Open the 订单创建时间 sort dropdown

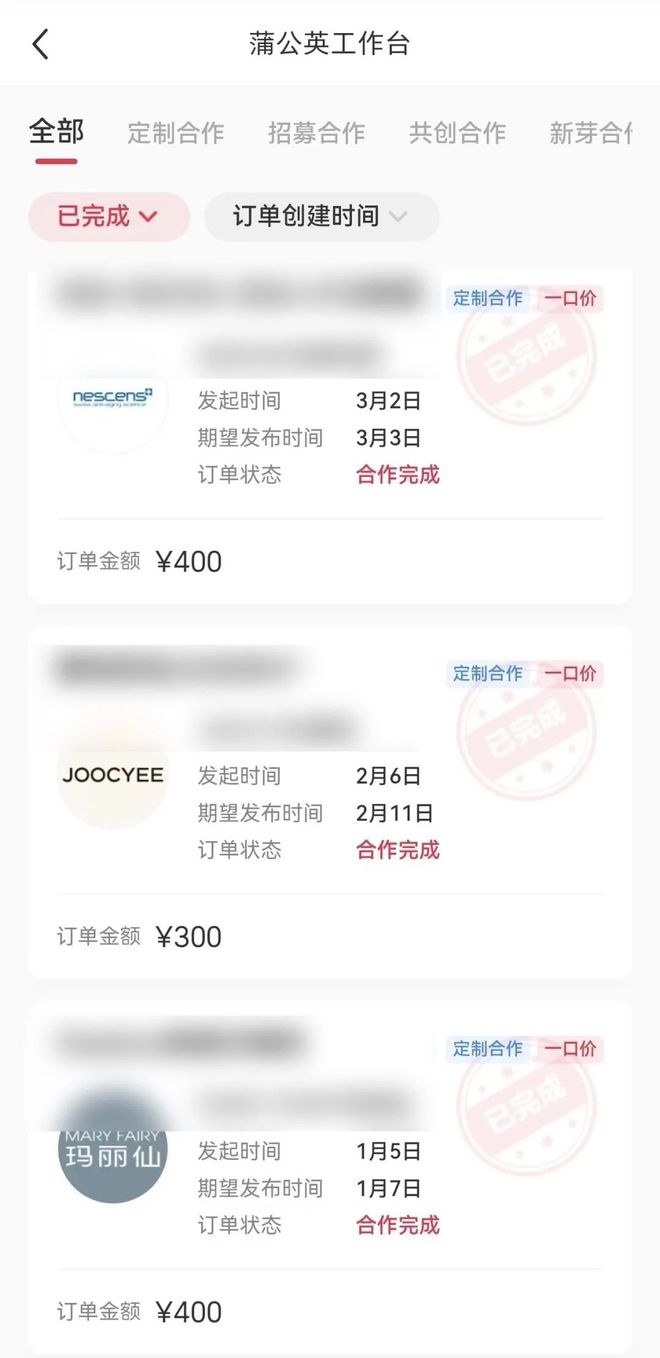pyautogui.click(x=321, y=216)
